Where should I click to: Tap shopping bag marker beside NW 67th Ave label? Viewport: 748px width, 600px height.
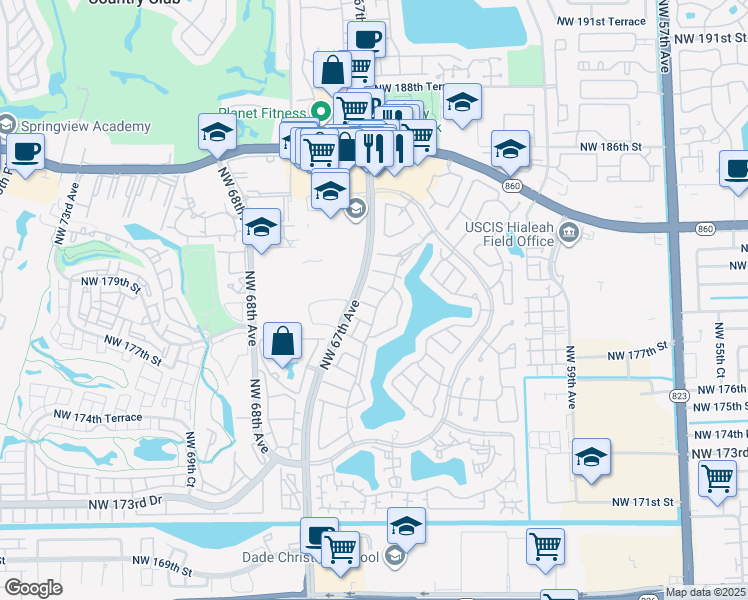click(x=282, y=344)
